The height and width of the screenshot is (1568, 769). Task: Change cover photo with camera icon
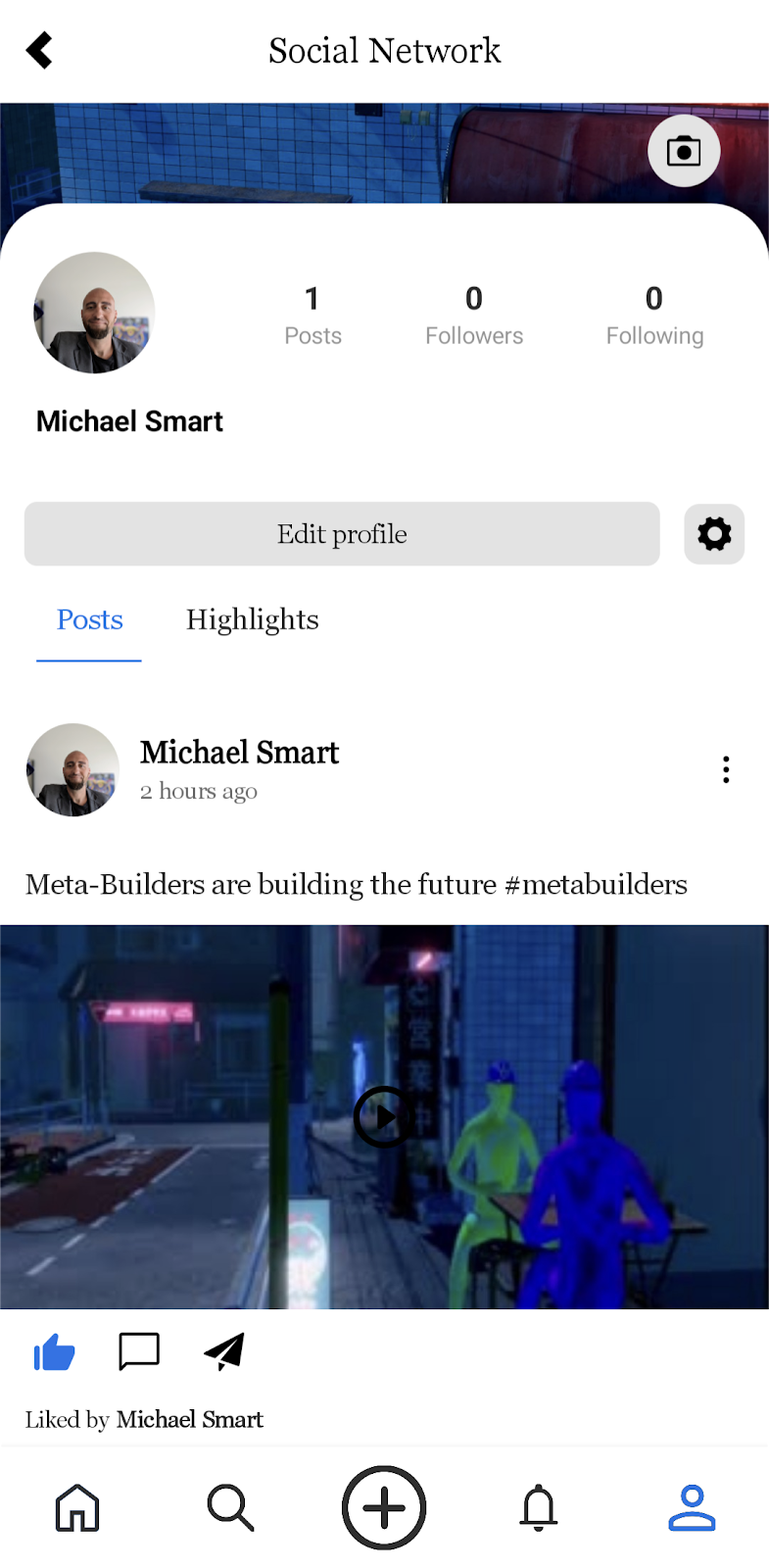(684, 151)
